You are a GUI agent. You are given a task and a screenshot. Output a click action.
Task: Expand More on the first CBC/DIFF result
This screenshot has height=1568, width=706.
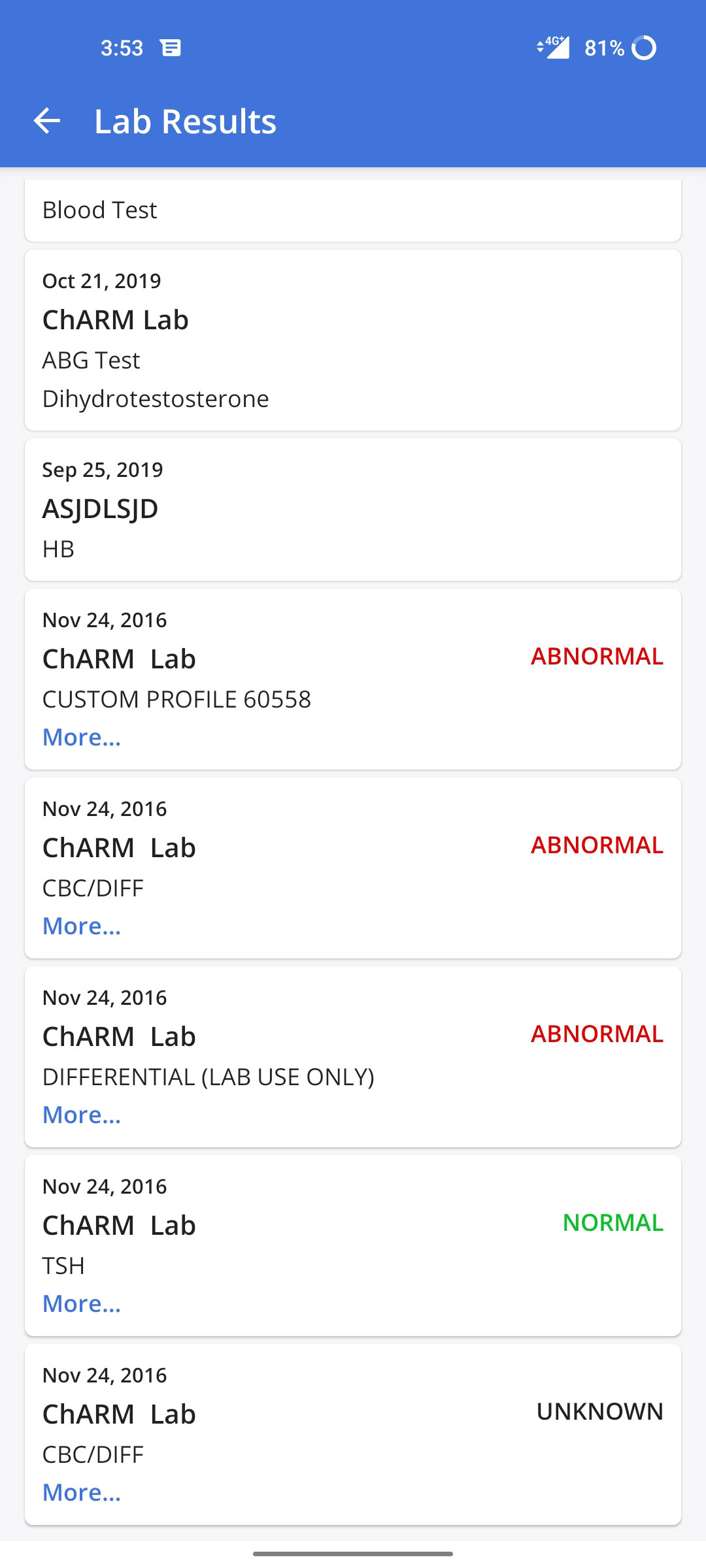click(x=81, y=925)
